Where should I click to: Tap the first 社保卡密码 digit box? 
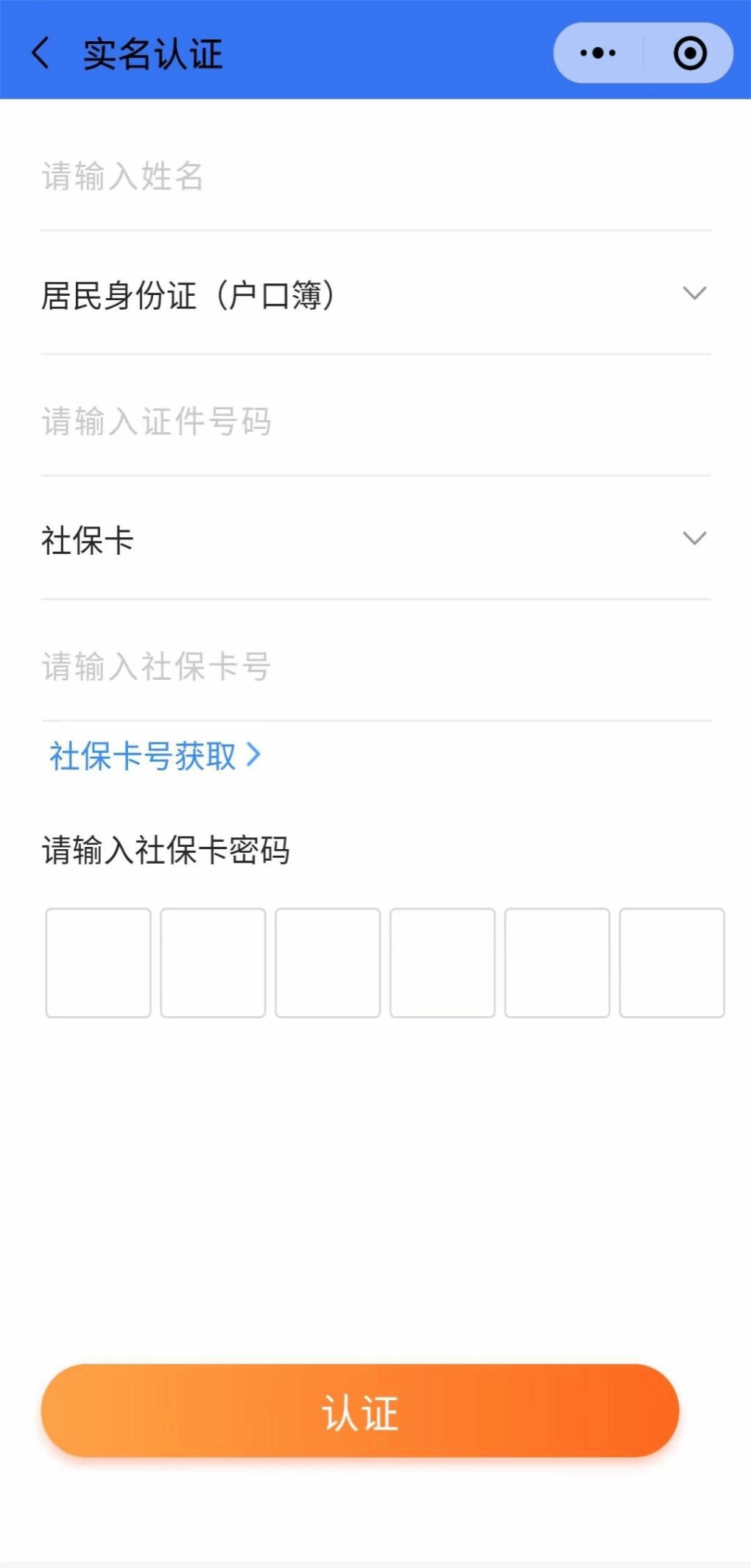click(x=98, y=962)
